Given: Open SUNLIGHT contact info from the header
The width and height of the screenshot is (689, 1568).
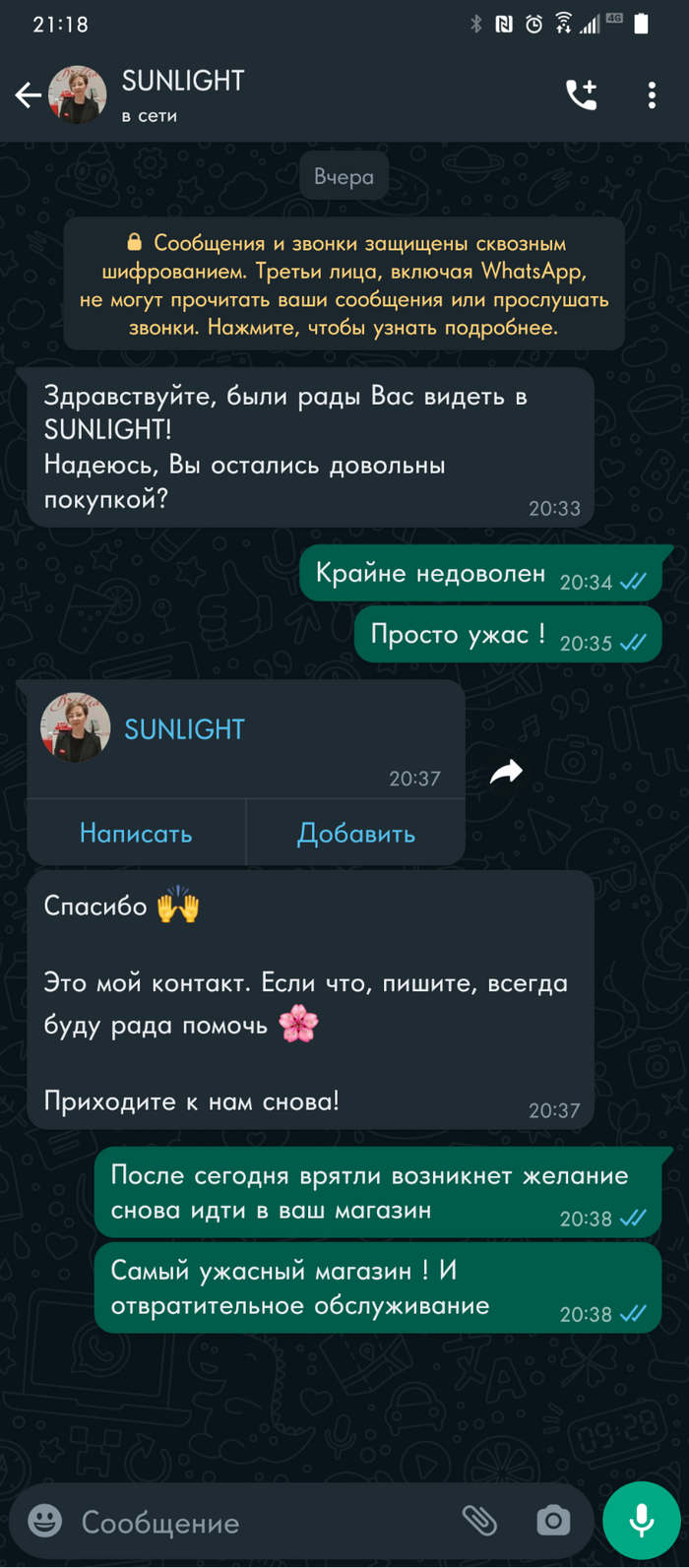Looking at the screenshot, I should point(183,94).
